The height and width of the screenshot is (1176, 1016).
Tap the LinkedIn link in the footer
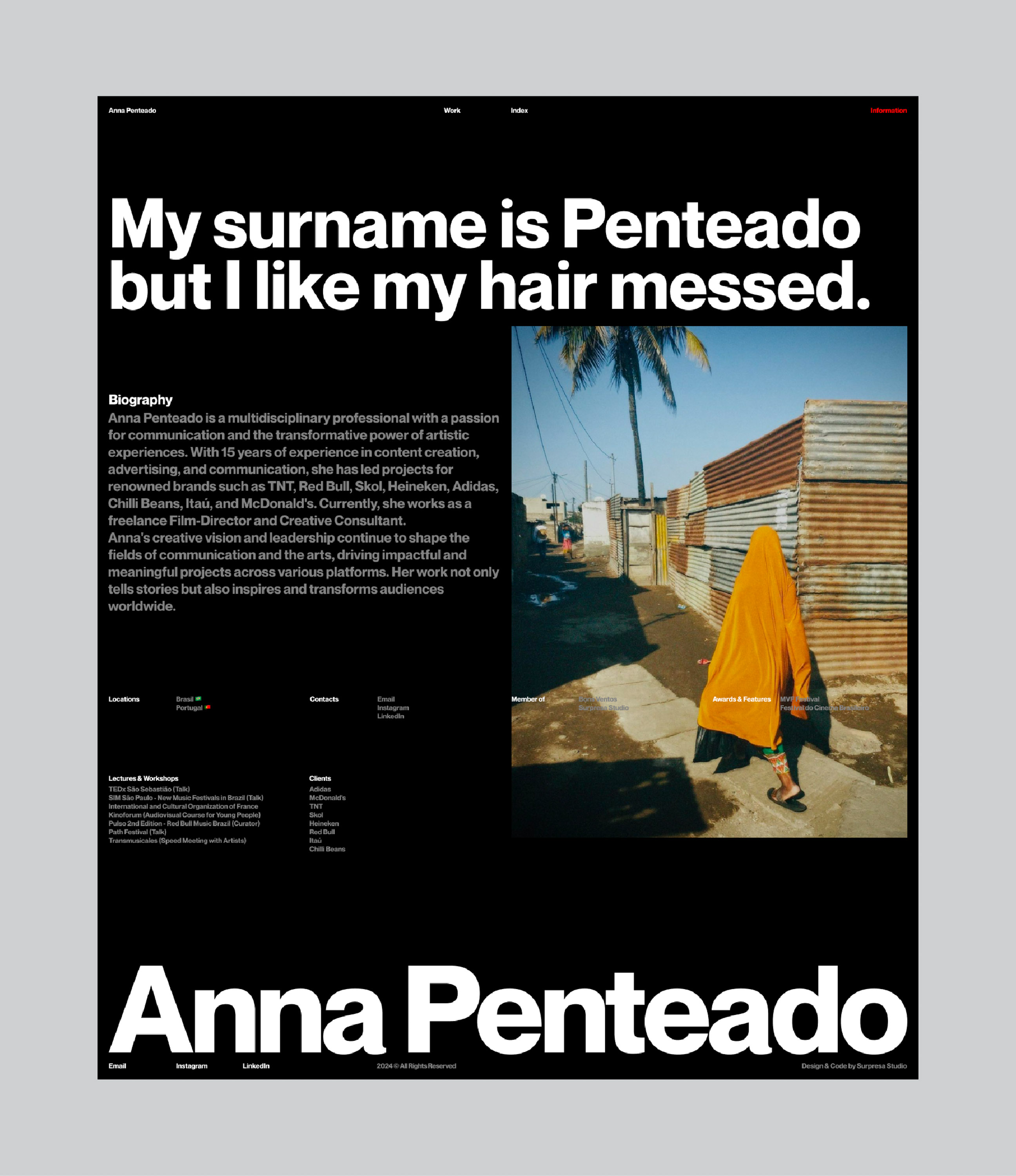coord(256,1066)
